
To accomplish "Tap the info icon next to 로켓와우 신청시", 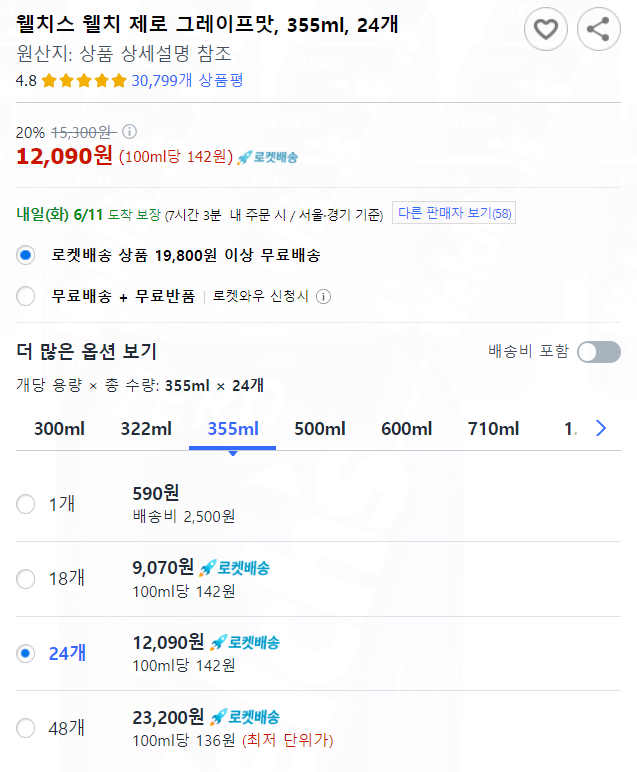I will [323, 296].
